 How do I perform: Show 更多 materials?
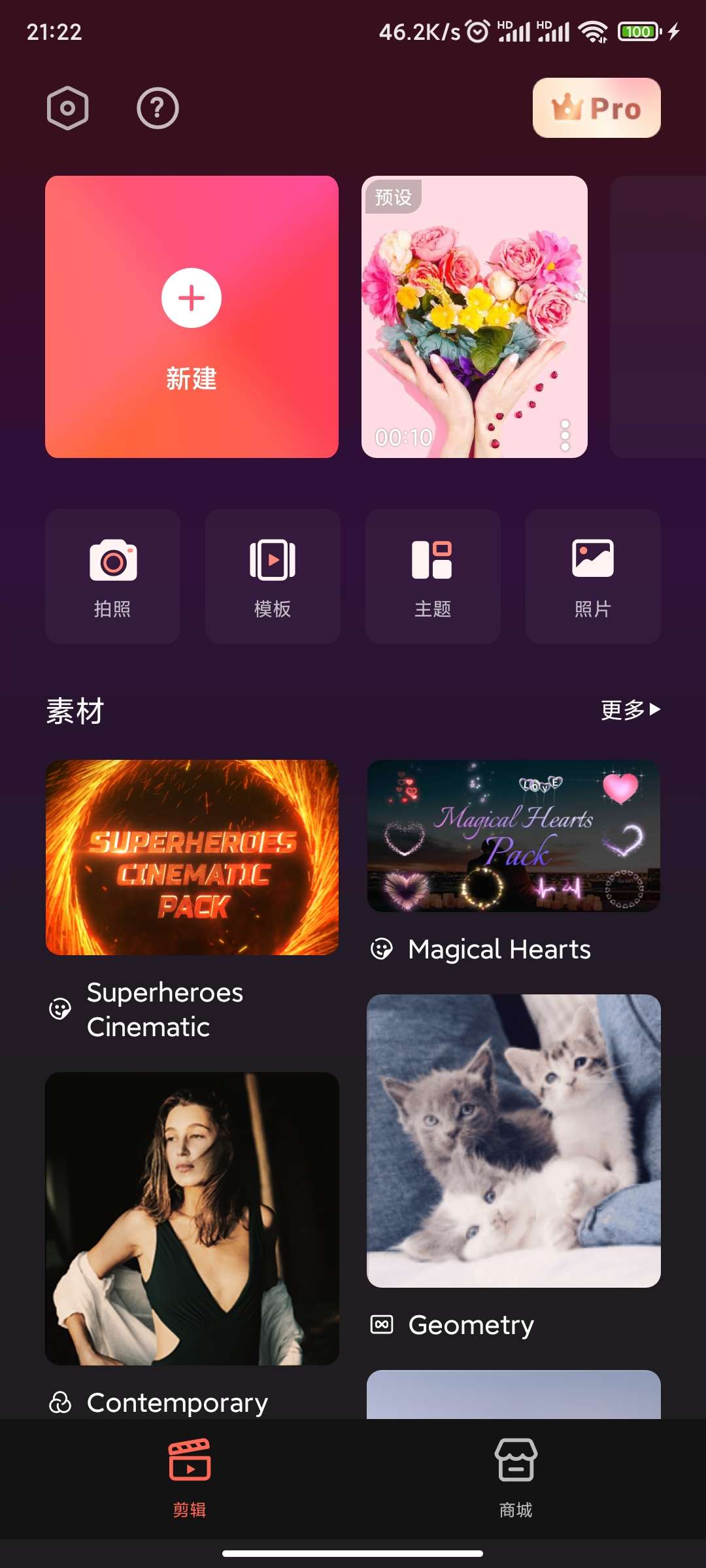click(x=630, y=710)
